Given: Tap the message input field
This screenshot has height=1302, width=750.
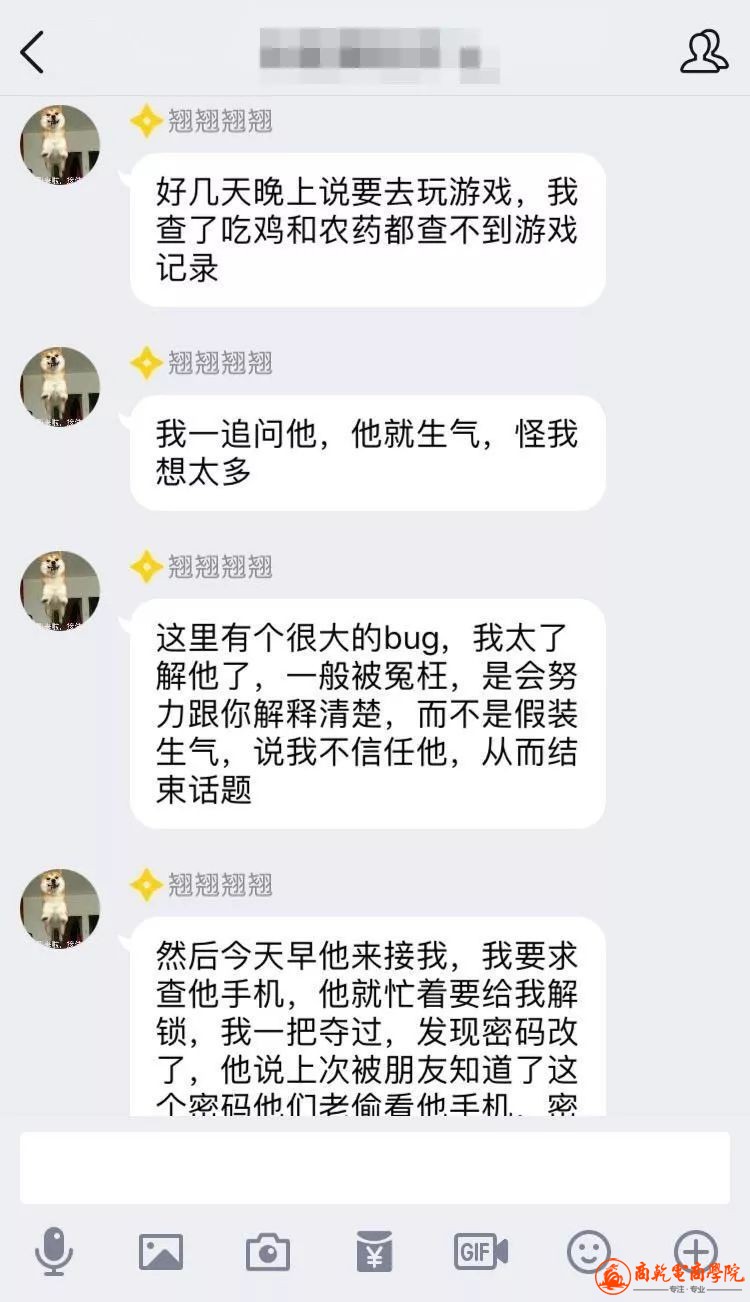Looking at the screenshot, I should (x=374, y=1167).
